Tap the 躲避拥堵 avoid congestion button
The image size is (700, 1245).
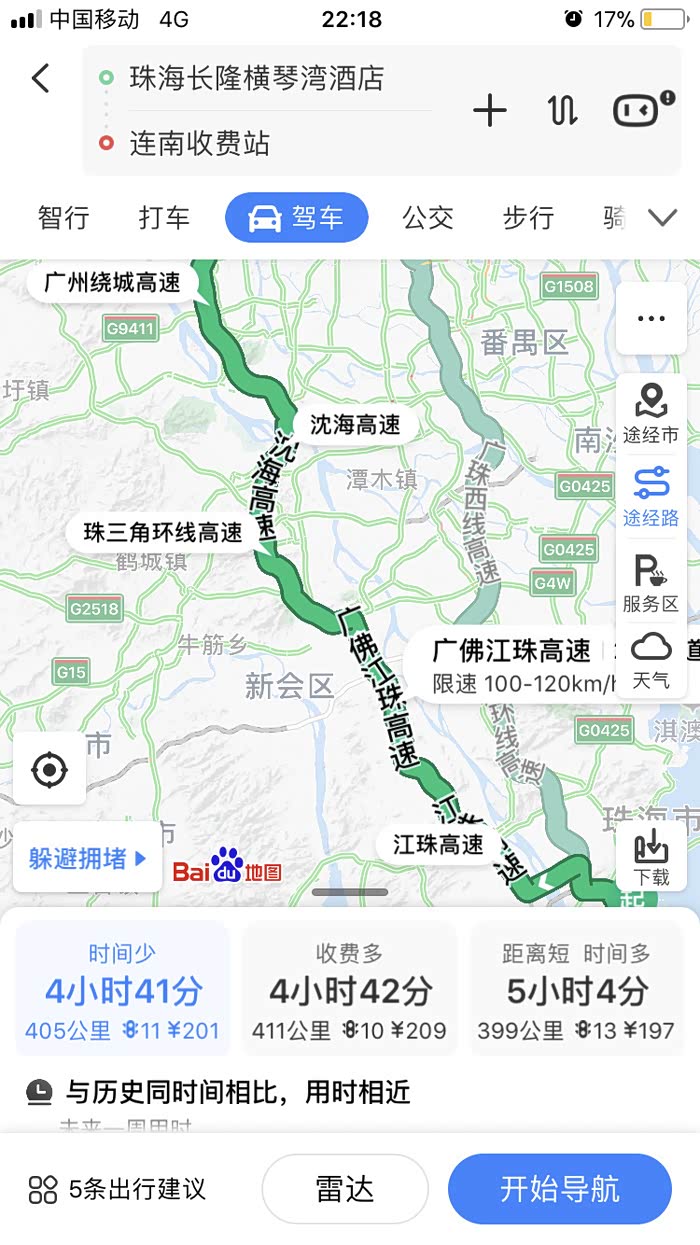click(87, 857)
